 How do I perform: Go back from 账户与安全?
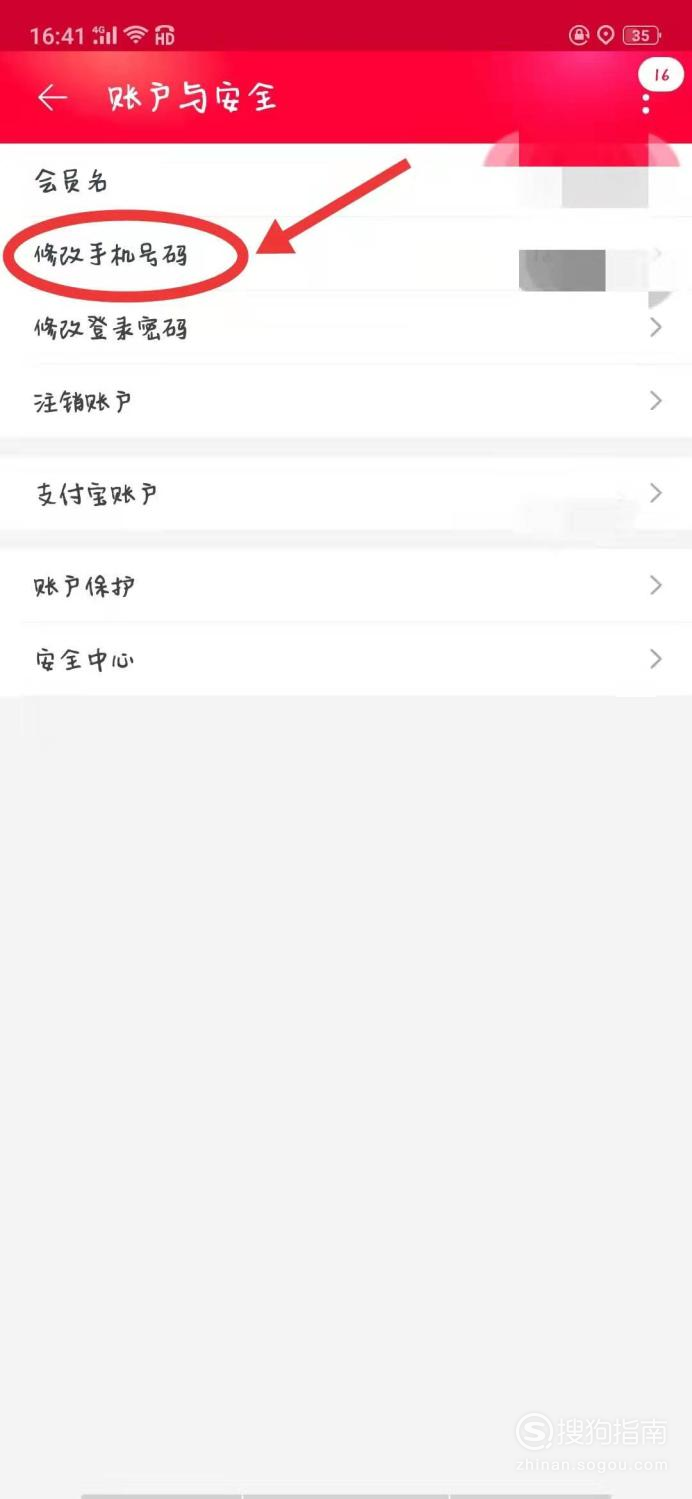click(52, 97)
